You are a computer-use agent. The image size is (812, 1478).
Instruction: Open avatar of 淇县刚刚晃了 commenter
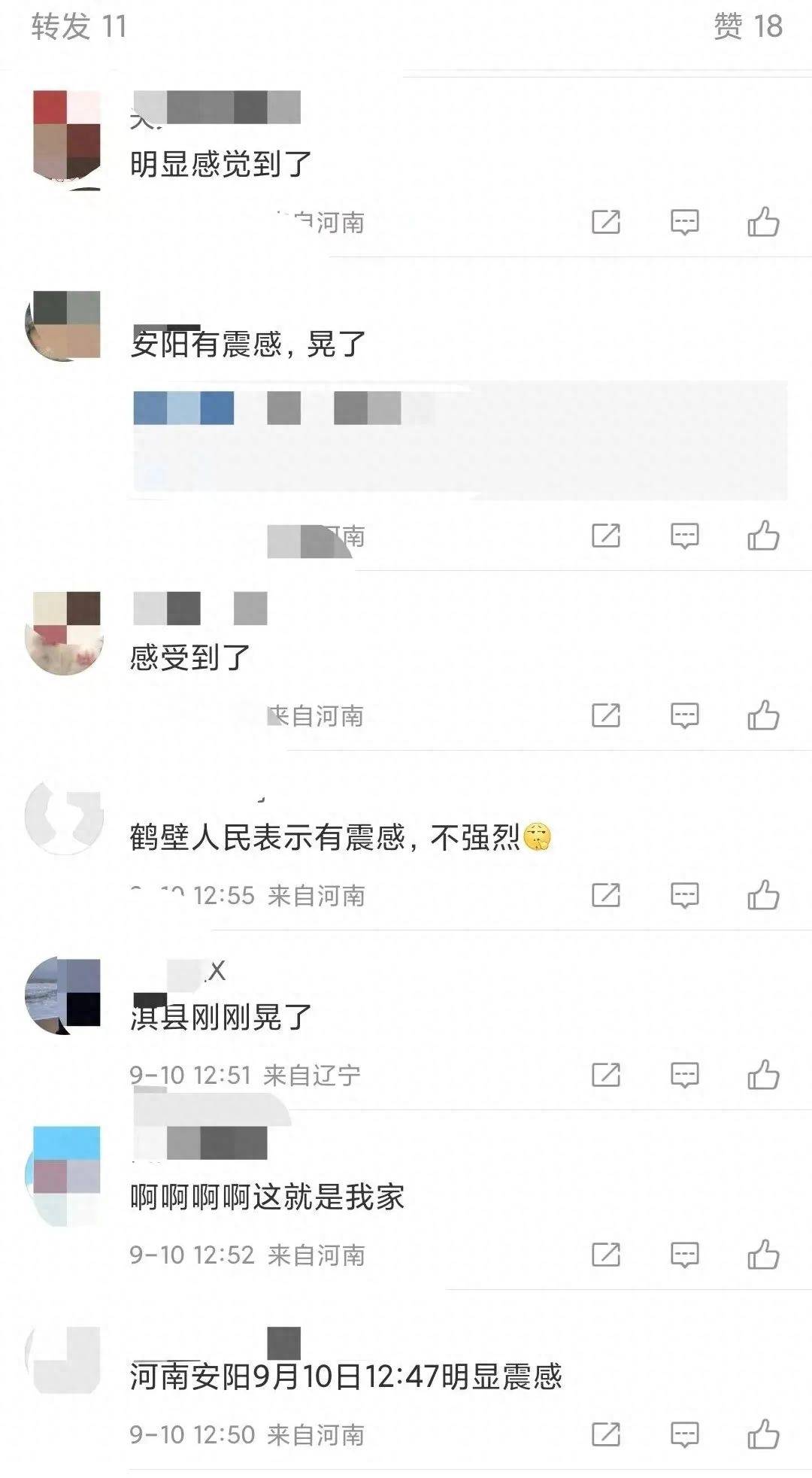click(64, 994)
